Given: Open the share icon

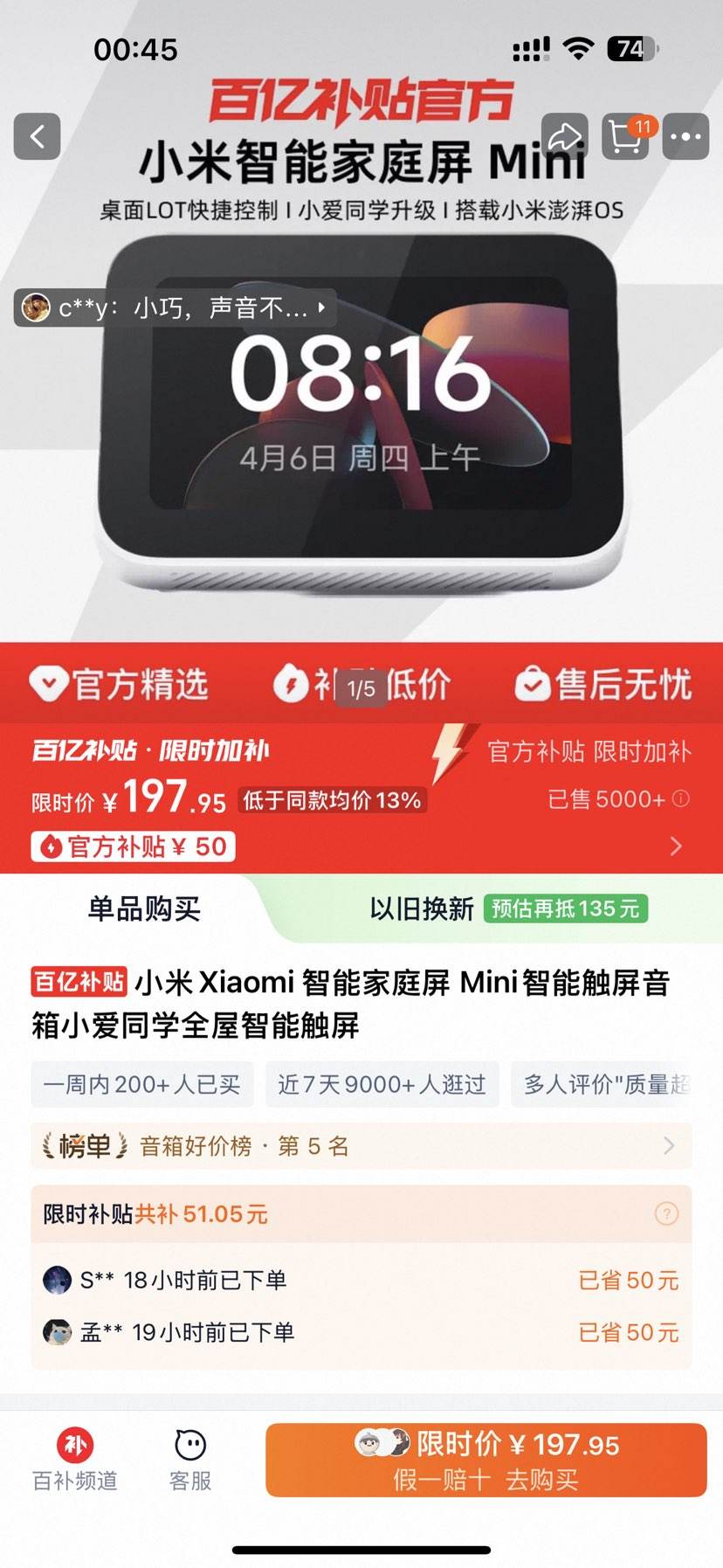Looking at the screenshot, I should tap(566, 137).
